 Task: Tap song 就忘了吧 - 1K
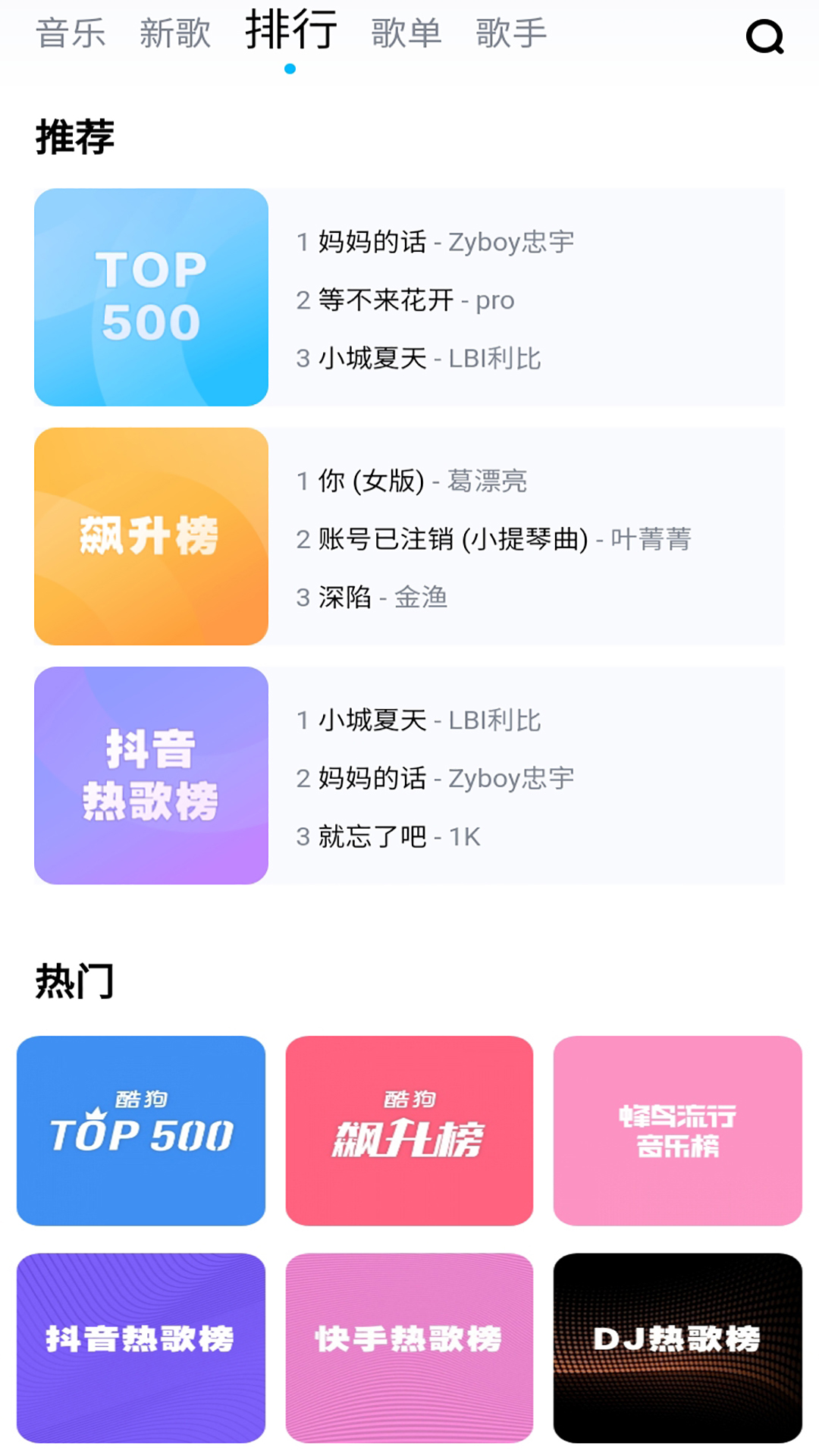click(388, 836)
